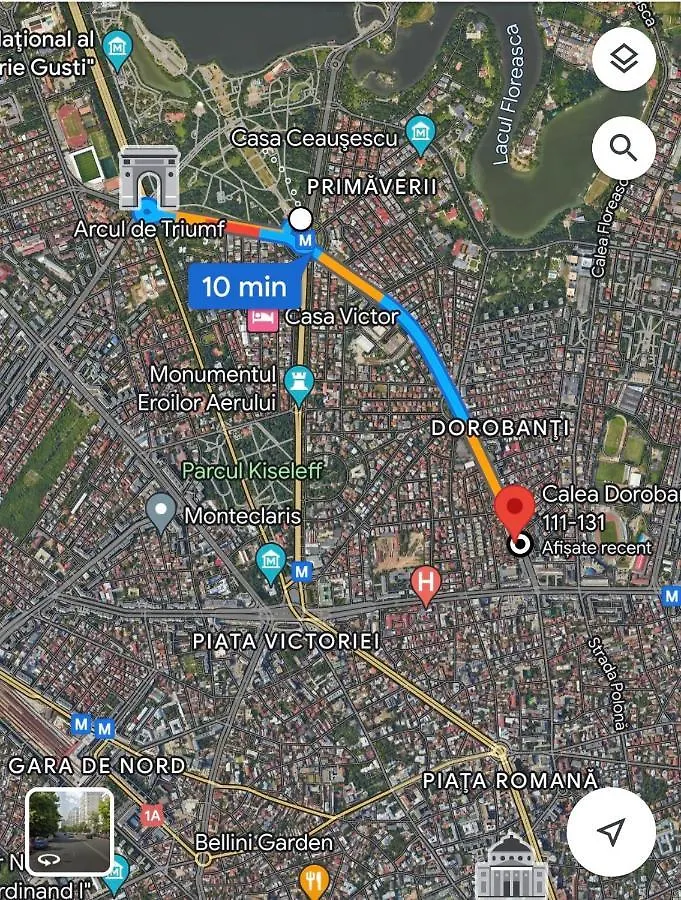Open the map search button
This screenshot has height=900, width=681.
[x=623, y=149]
